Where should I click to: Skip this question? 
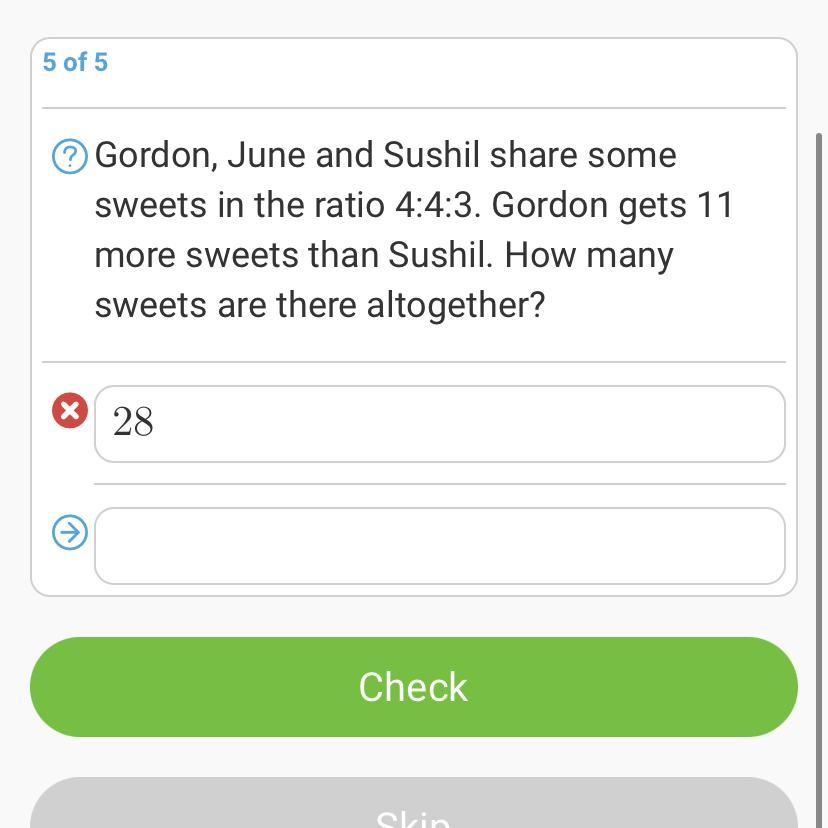coord(414,803)
